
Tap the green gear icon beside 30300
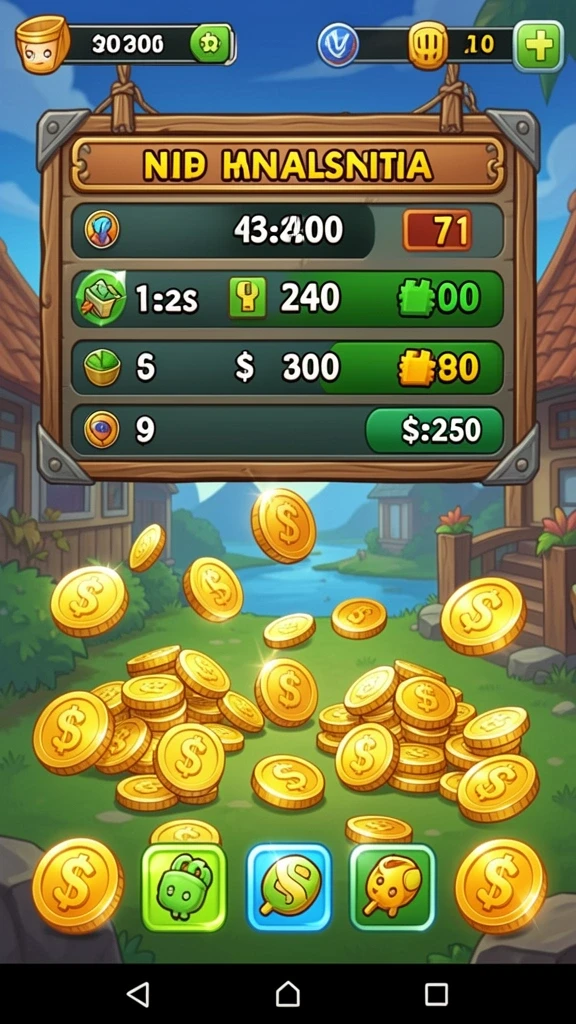pyautogui.click(x=210, y=44)
